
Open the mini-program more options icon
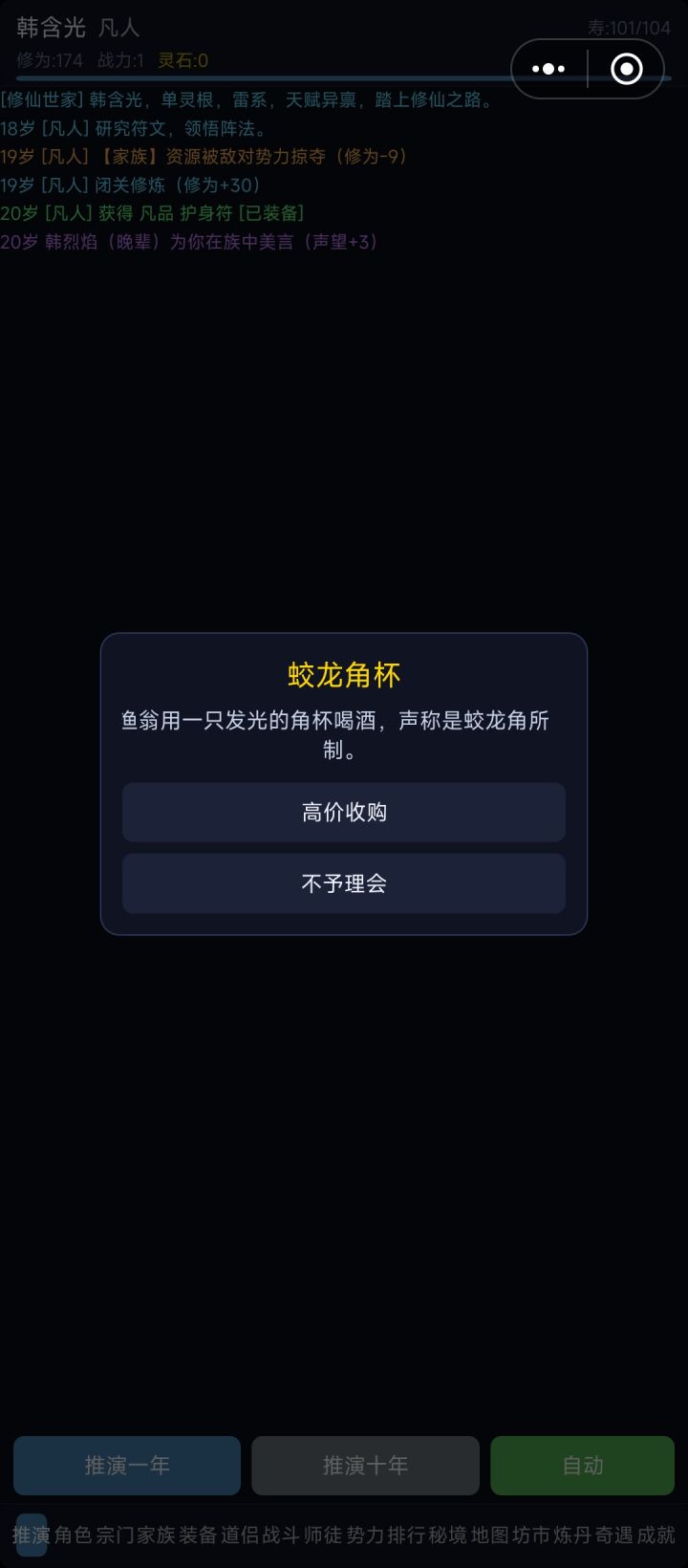(x=548, y=68)
